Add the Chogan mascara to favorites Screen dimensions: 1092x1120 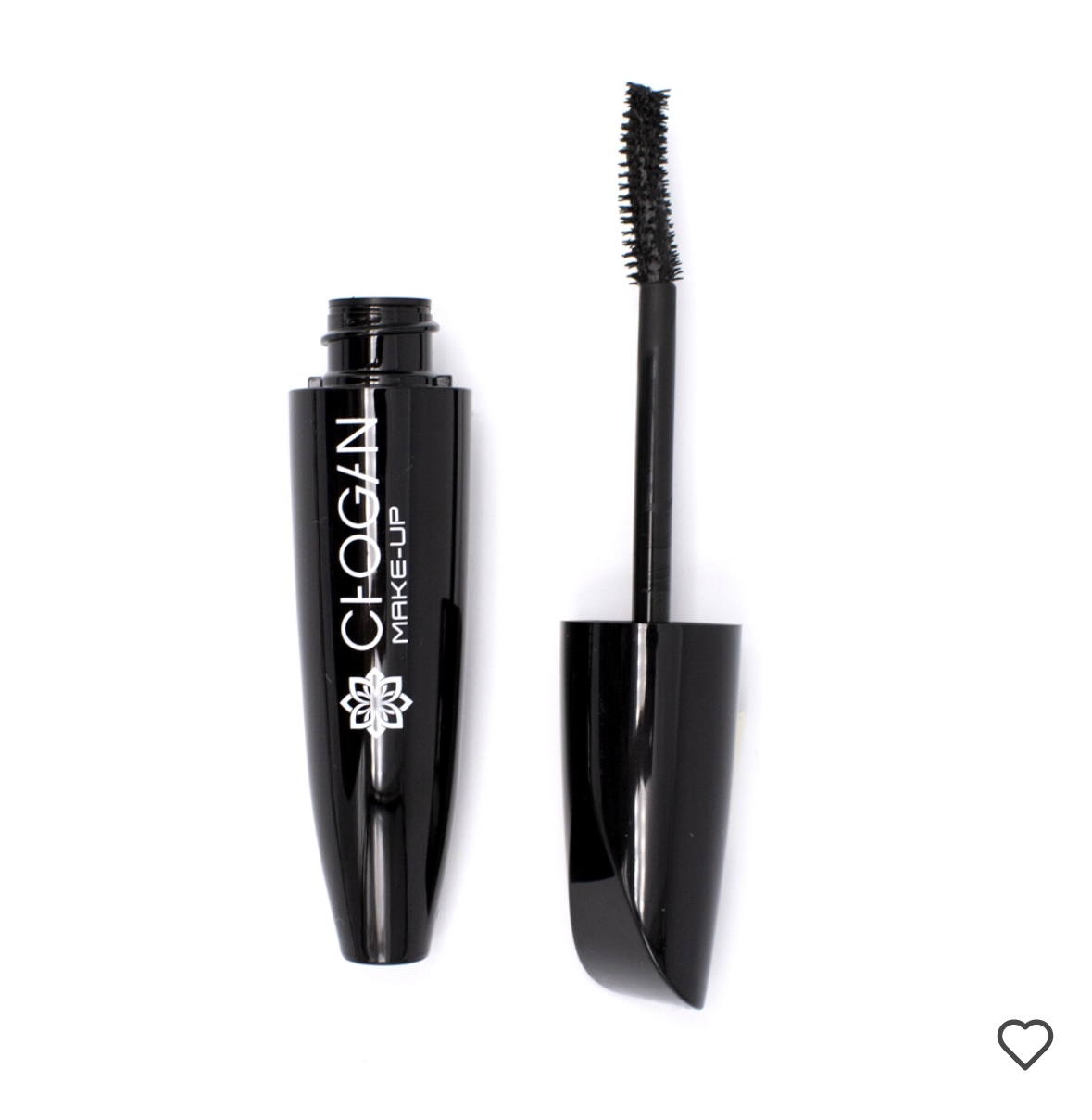tap(1024, 1044)
